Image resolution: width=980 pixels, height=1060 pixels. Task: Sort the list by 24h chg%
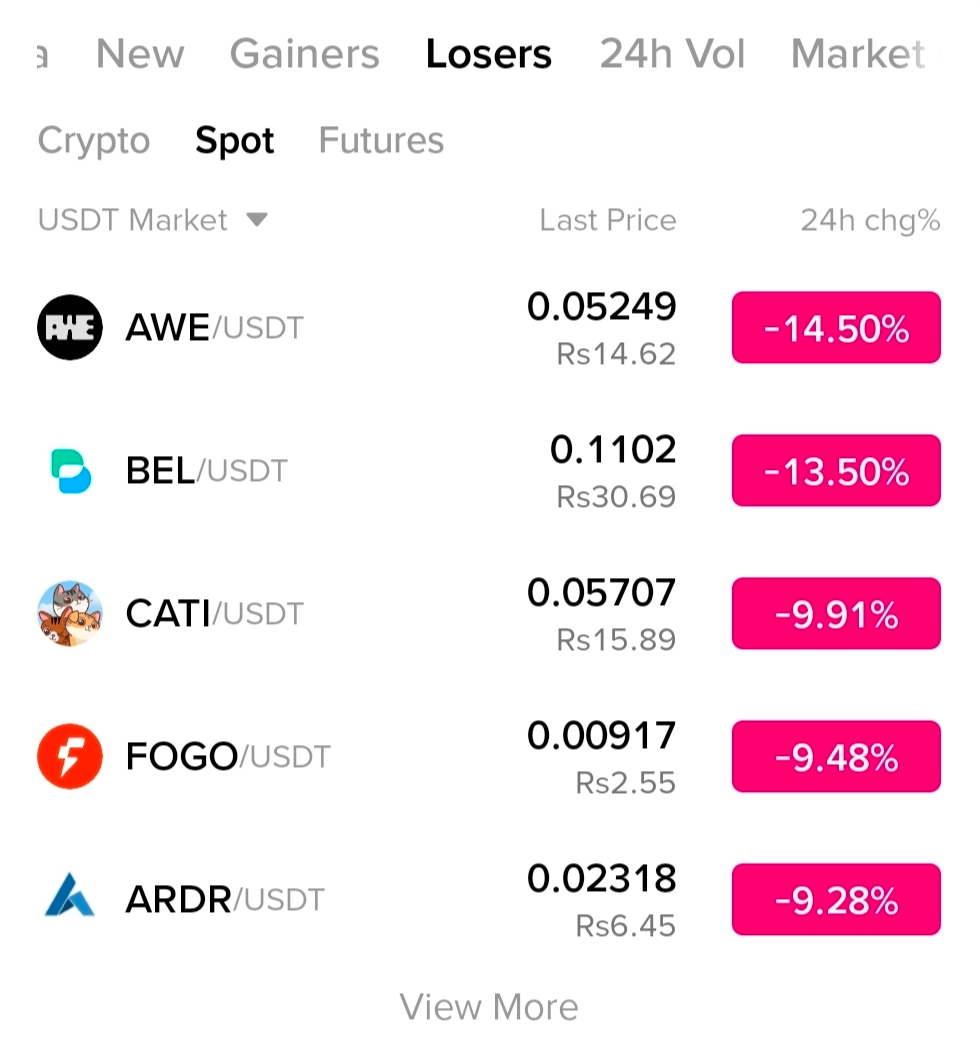871,220
